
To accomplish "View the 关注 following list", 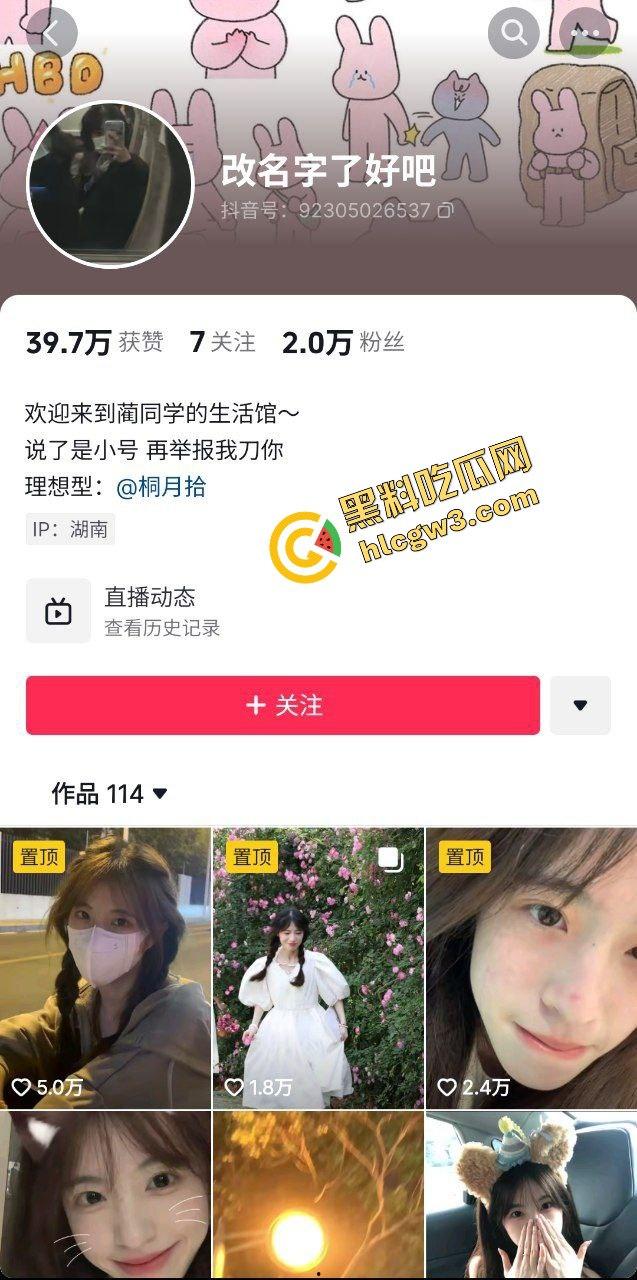I will pyautogui.click(x=223, y=343).
